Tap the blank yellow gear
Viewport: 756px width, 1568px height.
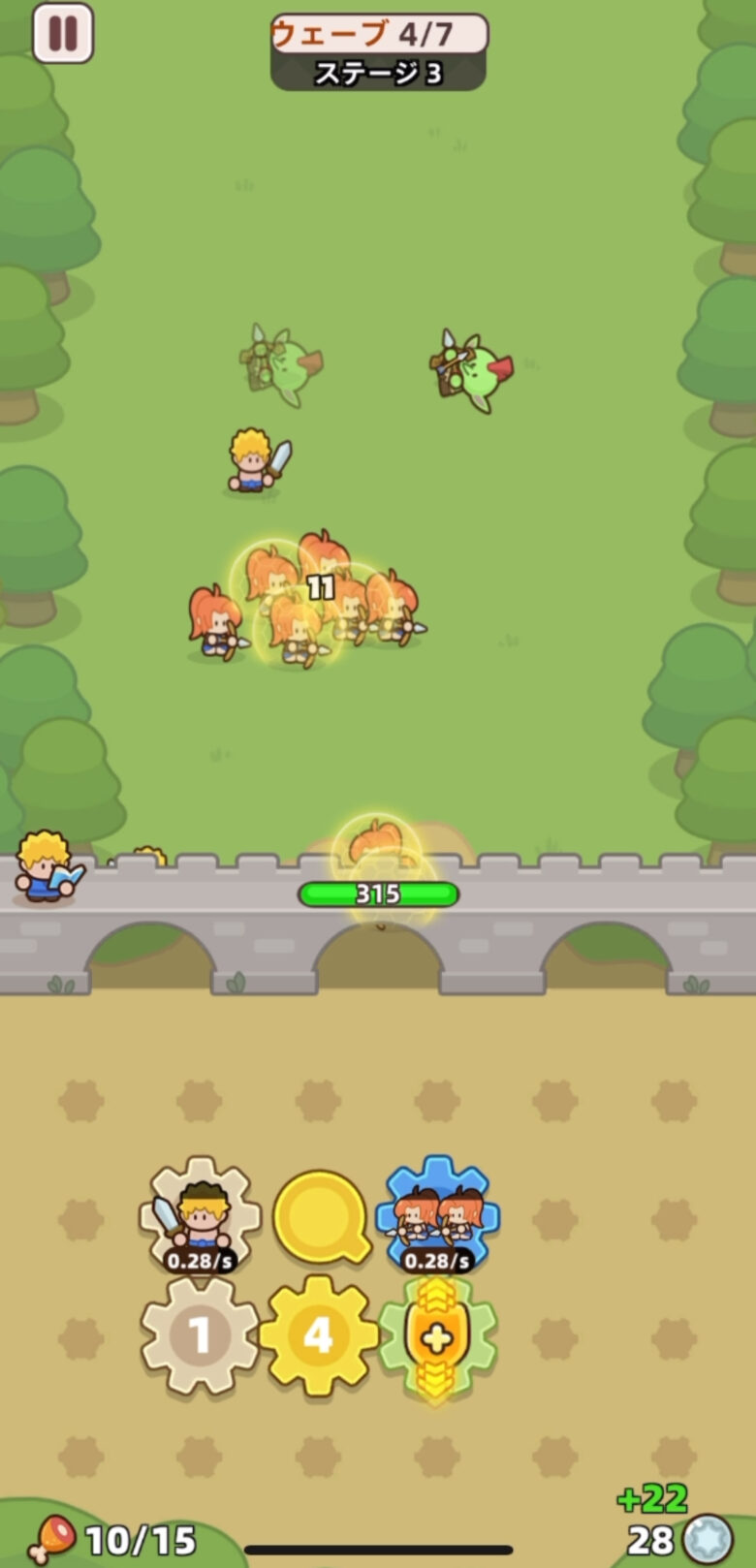[320, 1215]
